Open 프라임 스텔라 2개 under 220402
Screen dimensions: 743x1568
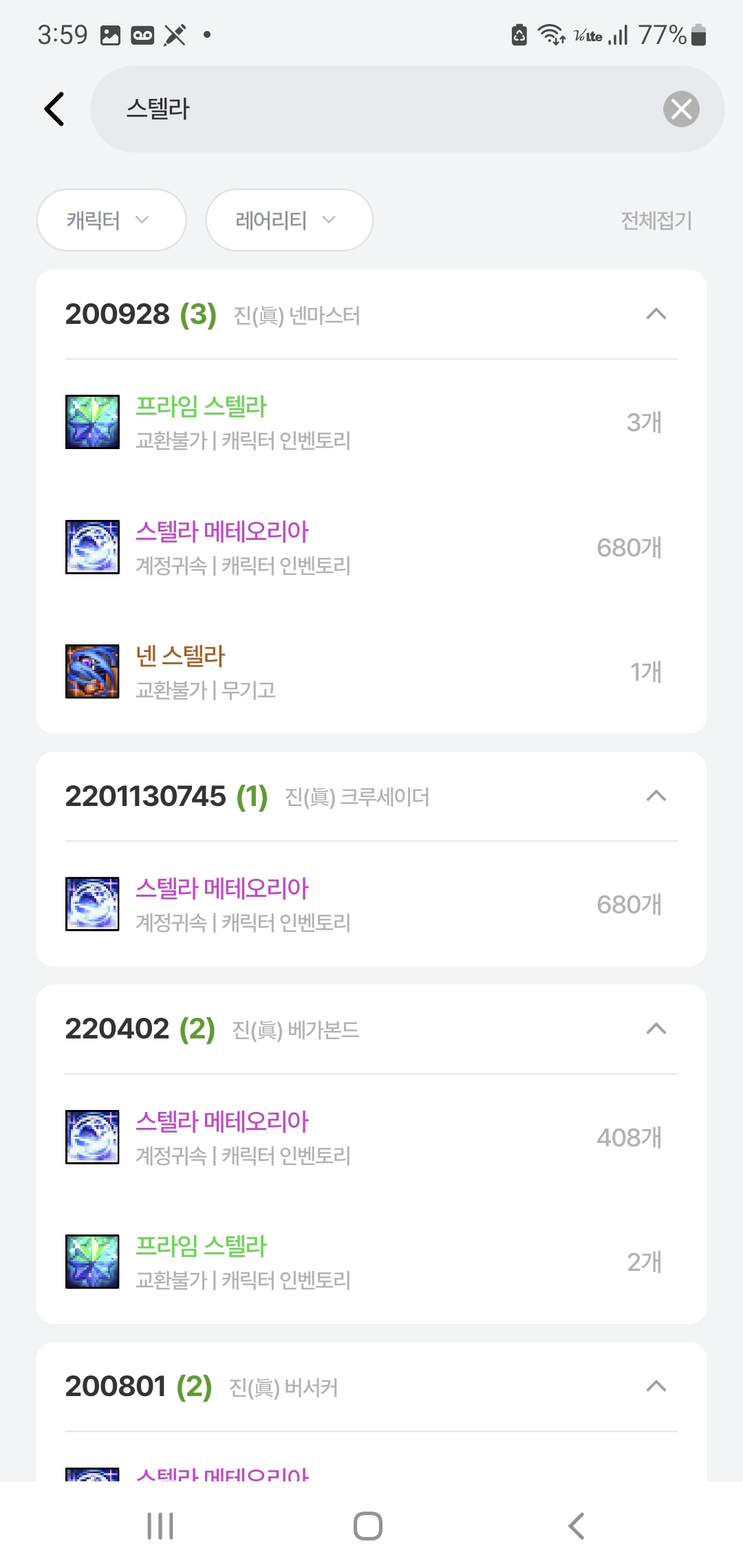pos(365,1261)
